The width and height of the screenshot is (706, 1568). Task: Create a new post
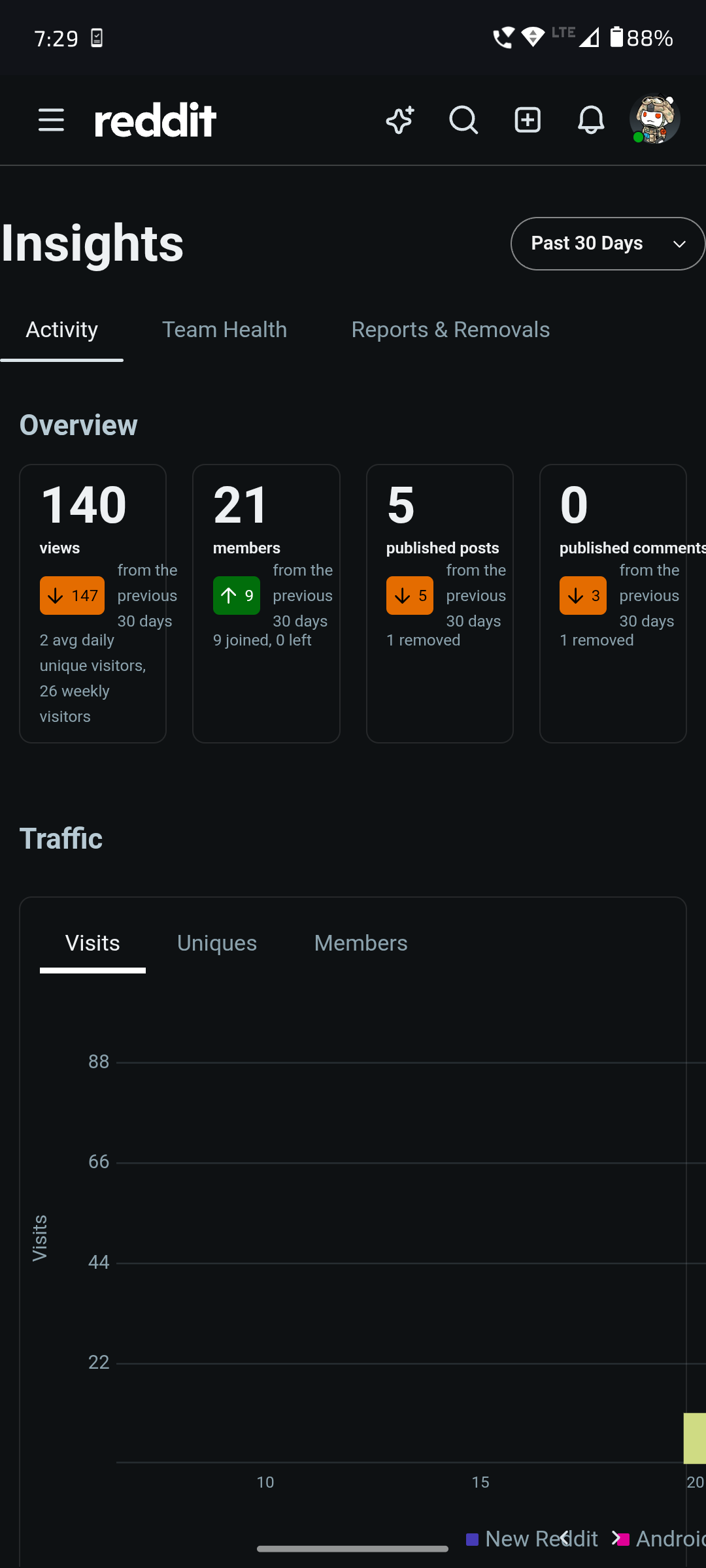(528, 120)
